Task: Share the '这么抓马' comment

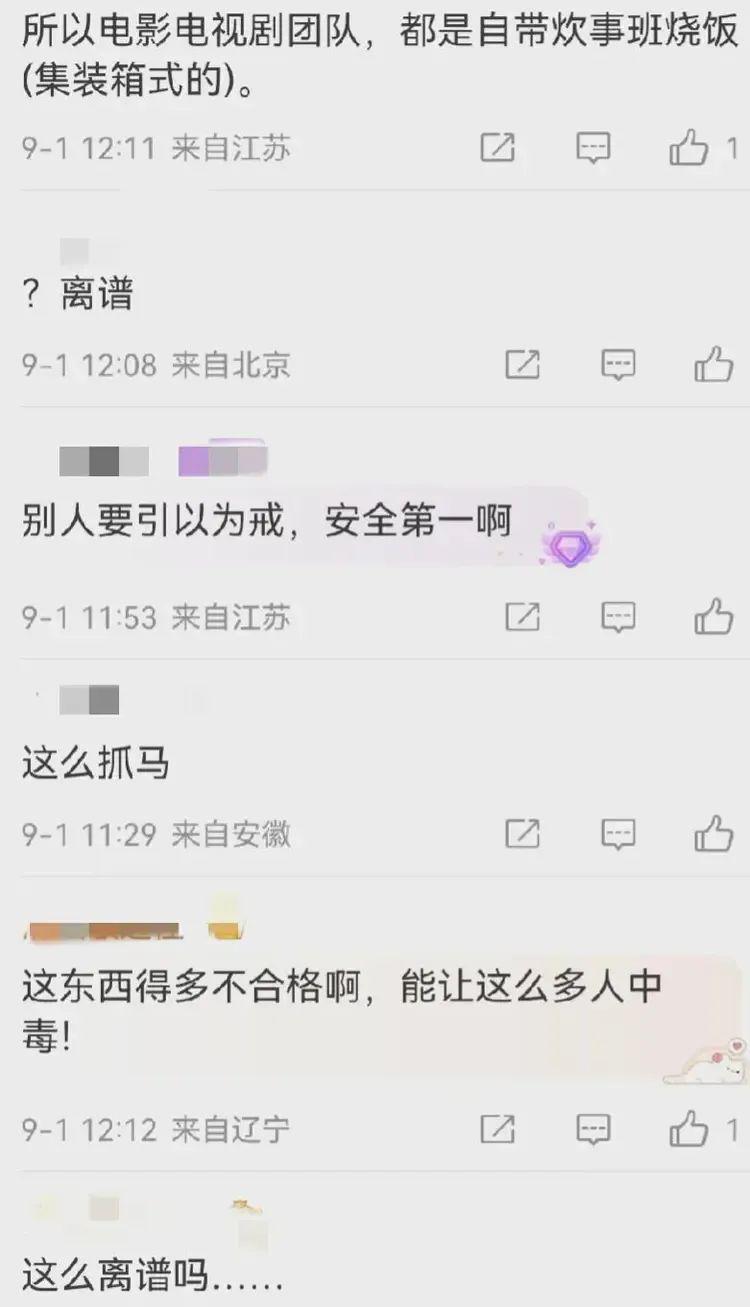Action: [x=522, y=833]
